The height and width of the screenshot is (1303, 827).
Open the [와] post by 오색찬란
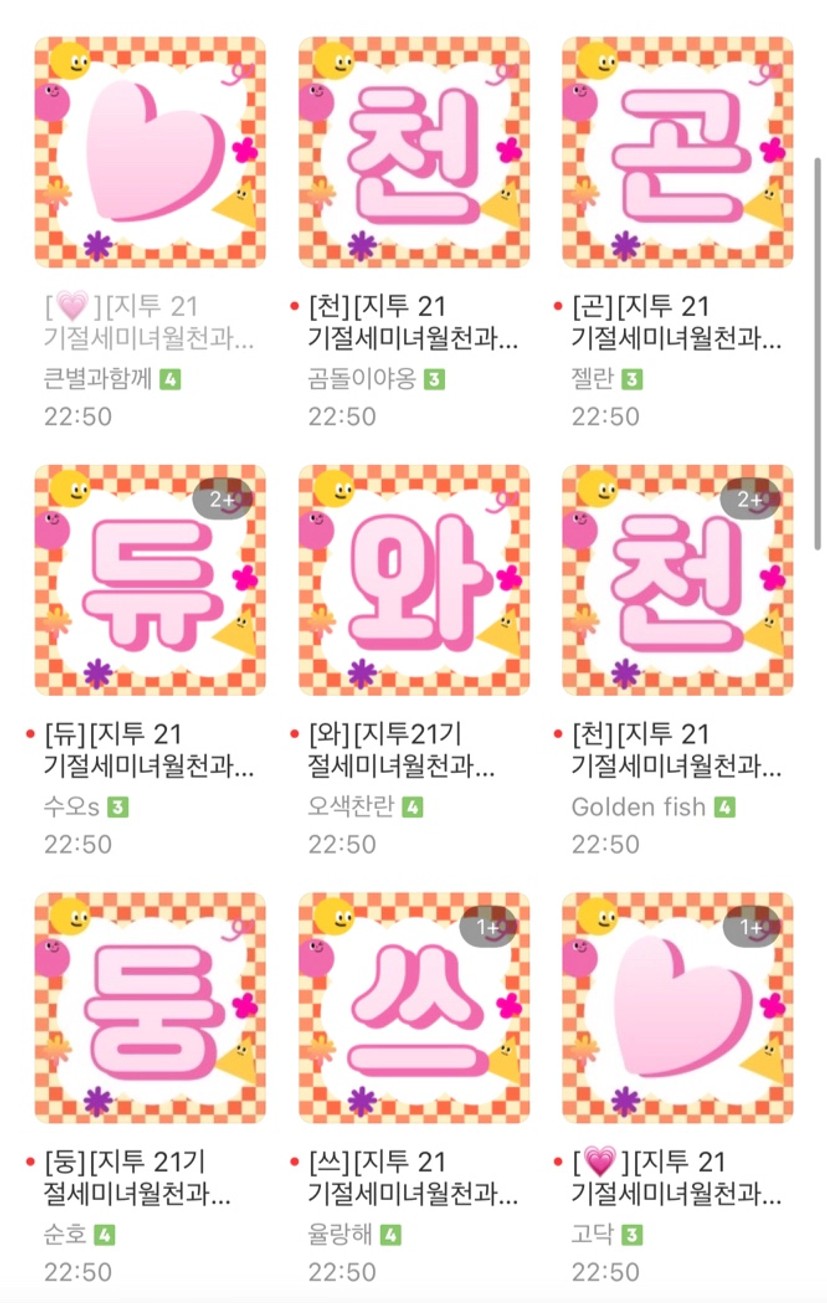tap(414, 580)
